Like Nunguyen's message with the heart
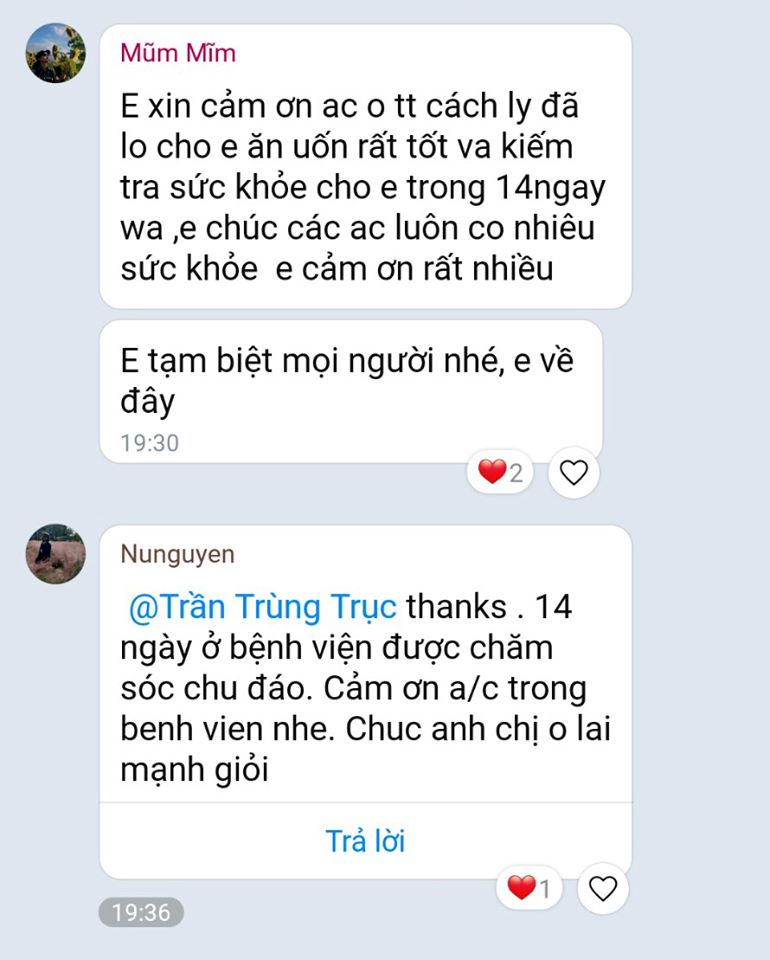770x960 pixels. [x=602, y=888]
